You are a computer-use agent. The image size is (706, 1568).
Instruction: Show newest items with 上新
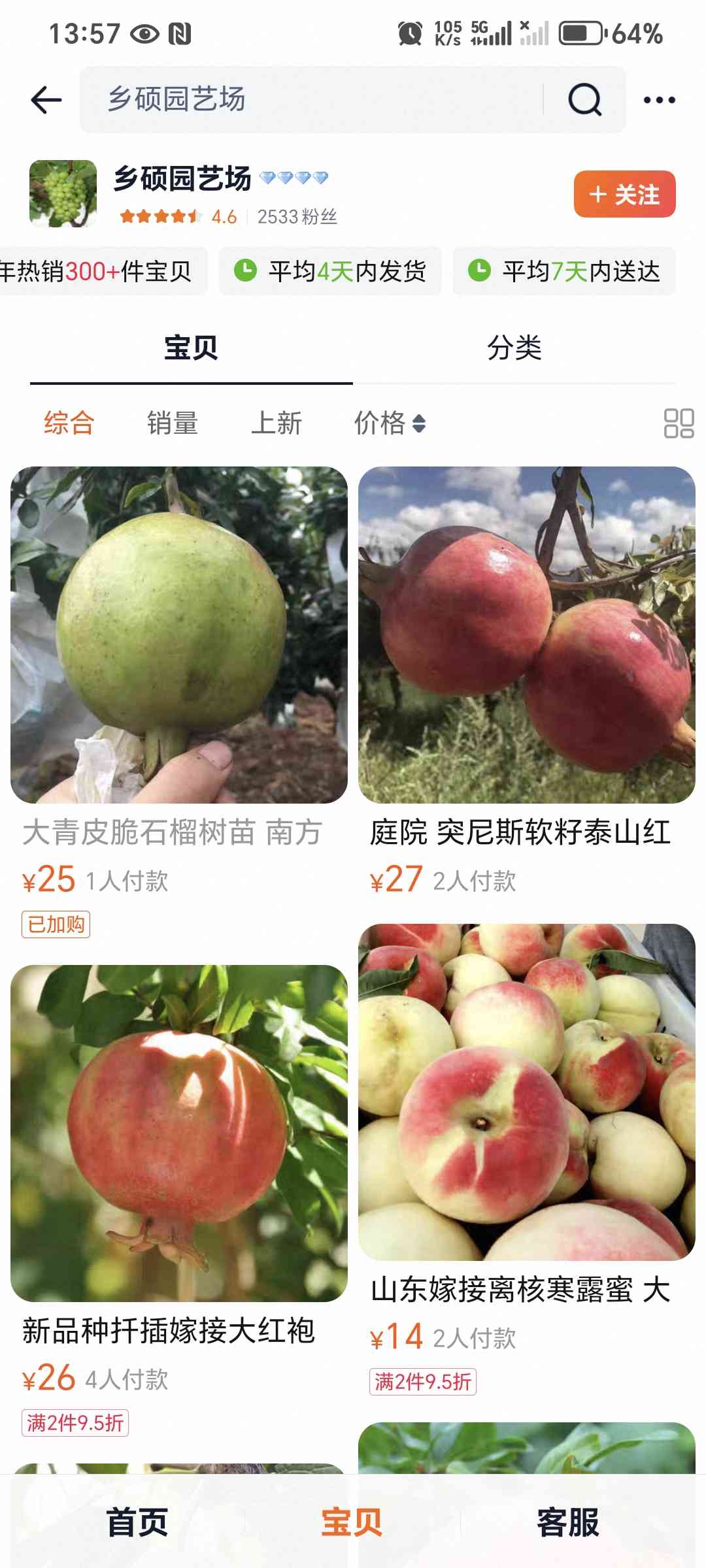click(277, 423)
